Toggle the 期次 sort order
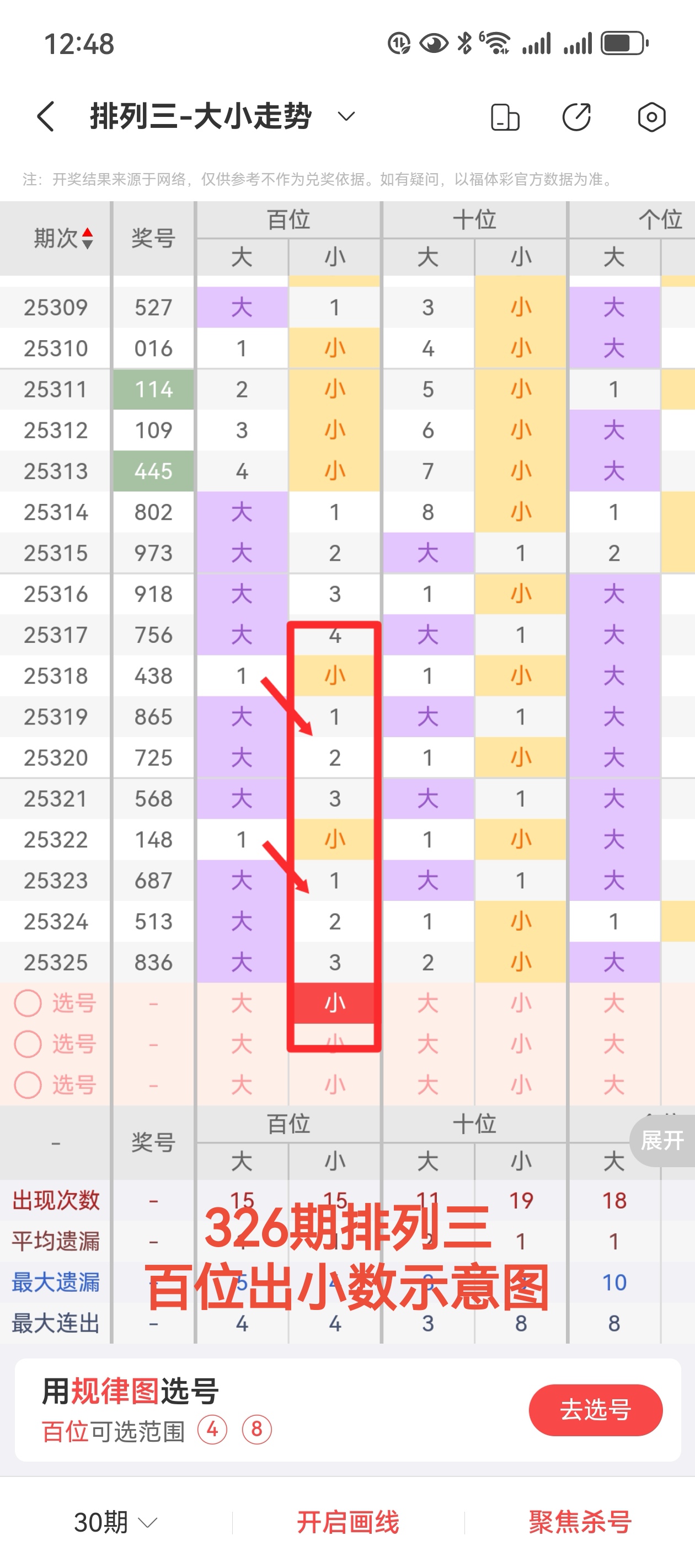 (63, 238)
